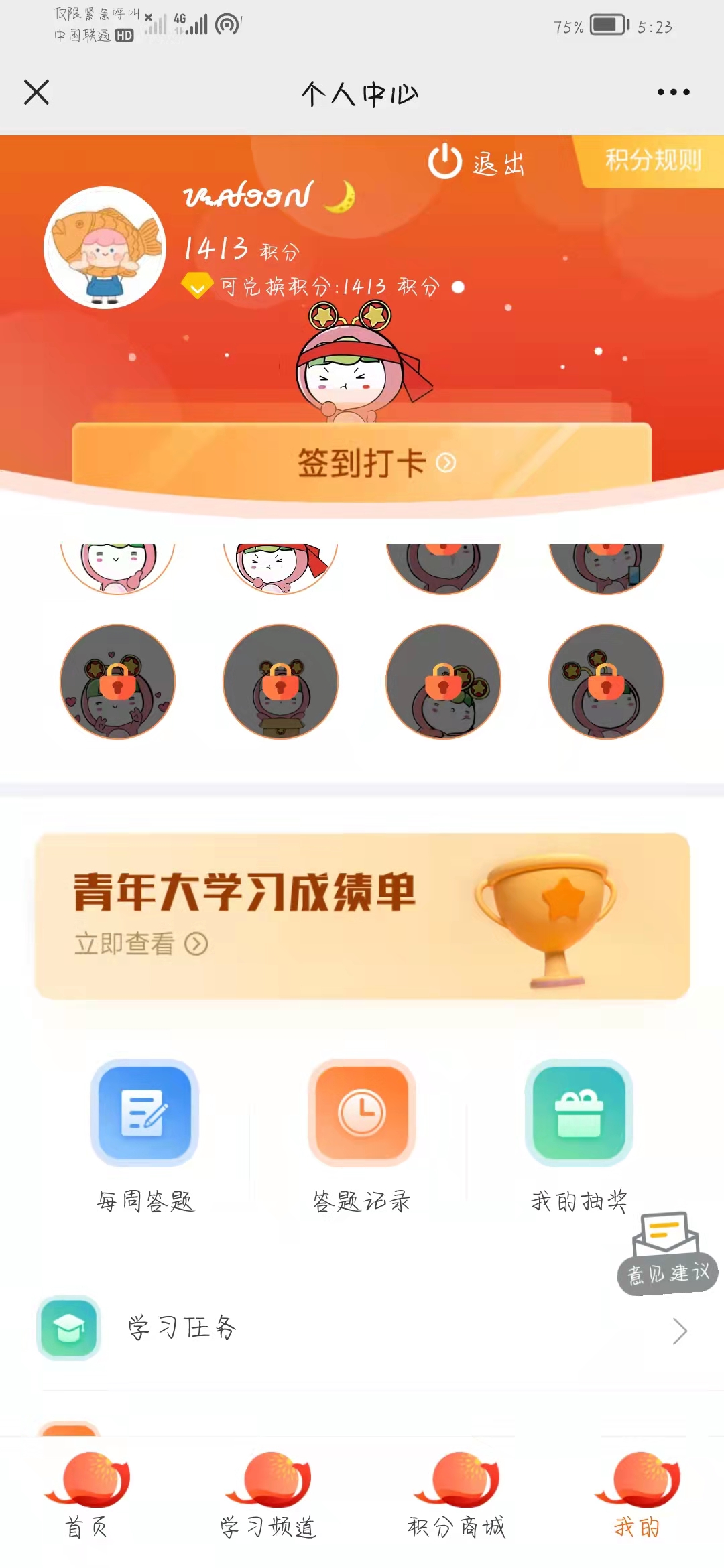Tap 签到打卡 to check in
The width and height of the screenshot is (724, 1568).
pyautogui.click(x=362, y=462)
